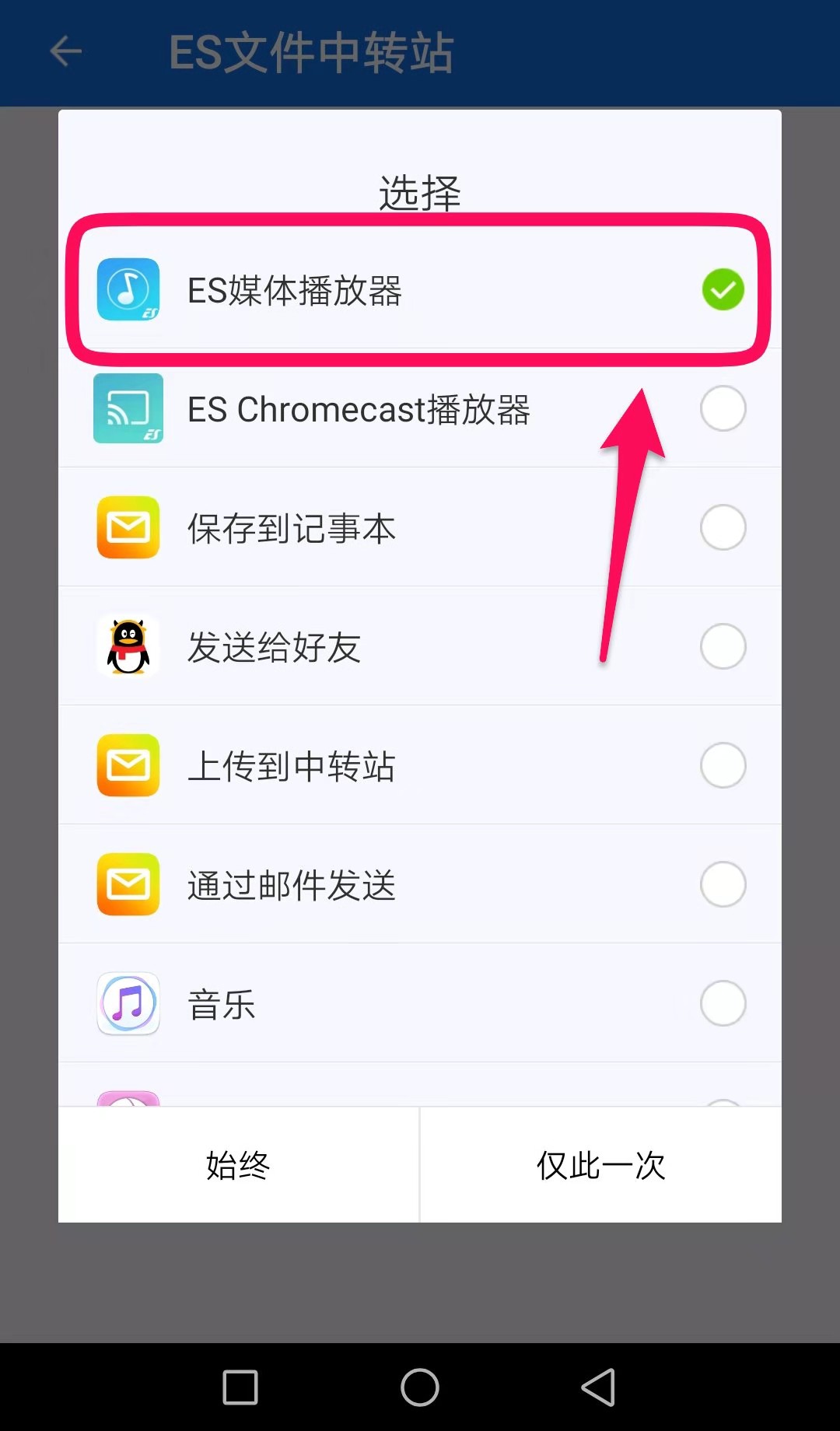
Task: Open the system recent apps button
Action: point(240,1387)
